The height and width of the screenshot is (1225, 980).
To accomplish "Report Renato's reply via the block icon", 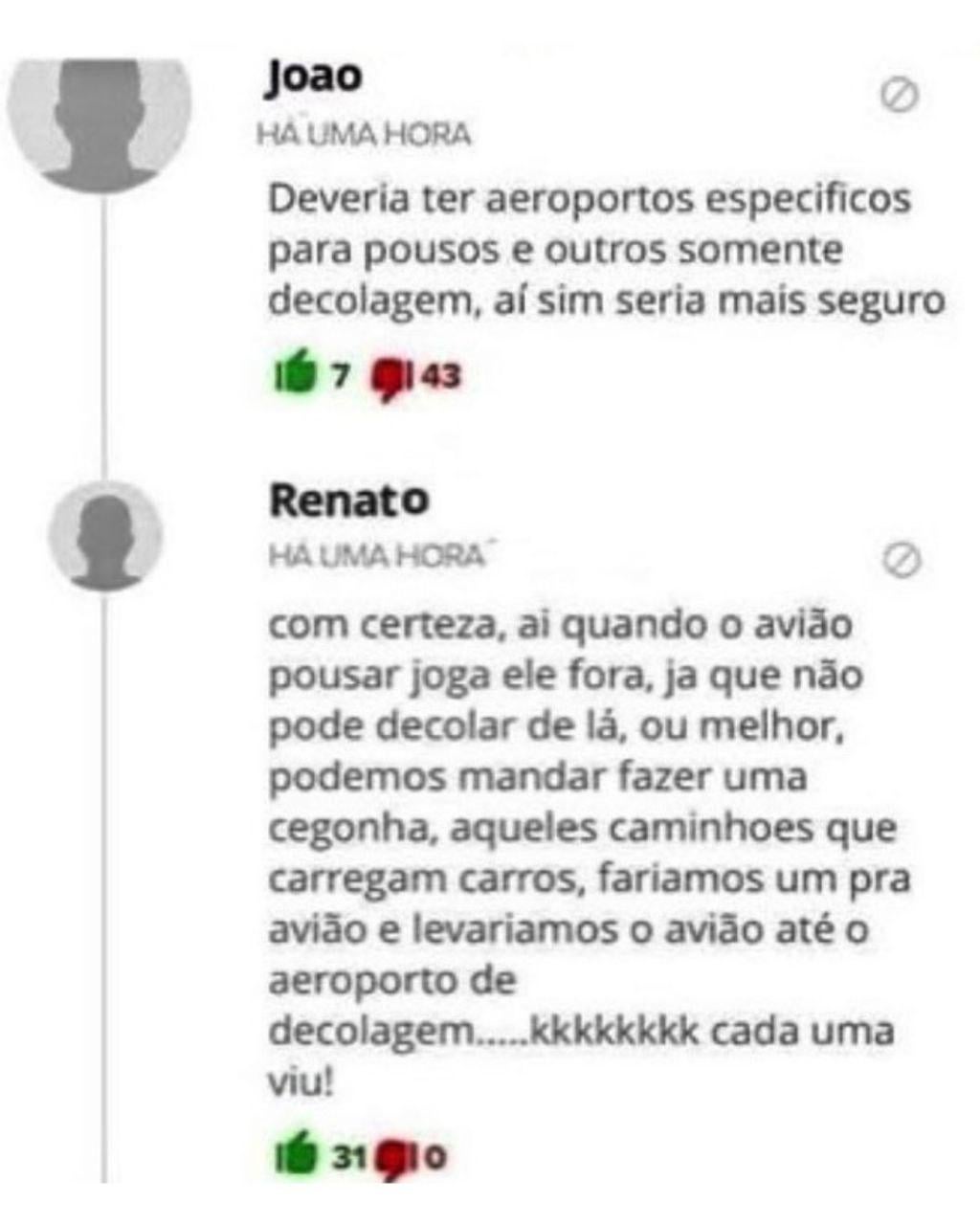I will [x=901, y=562].
